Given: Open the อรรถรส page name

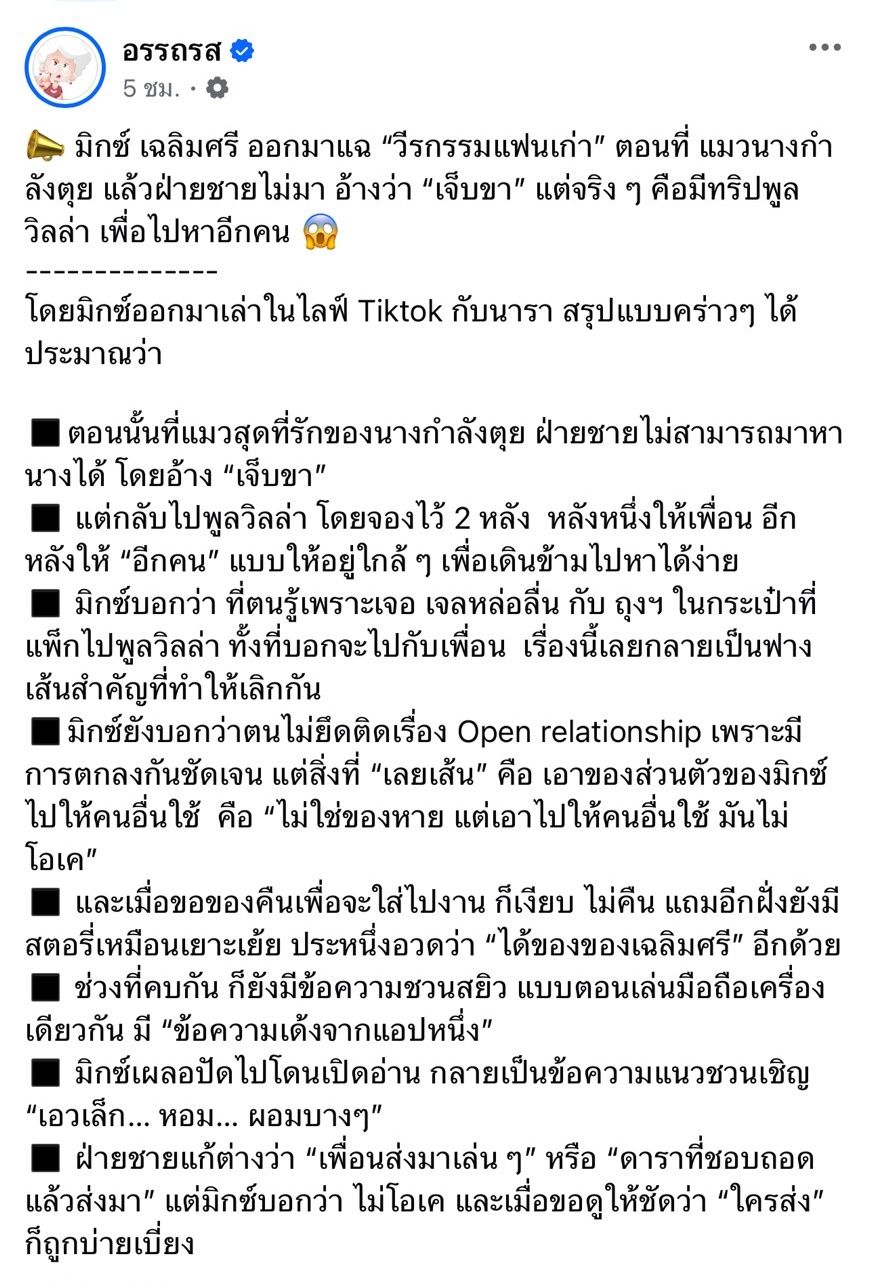Looking at the screenshot, I should pos(170,50).
